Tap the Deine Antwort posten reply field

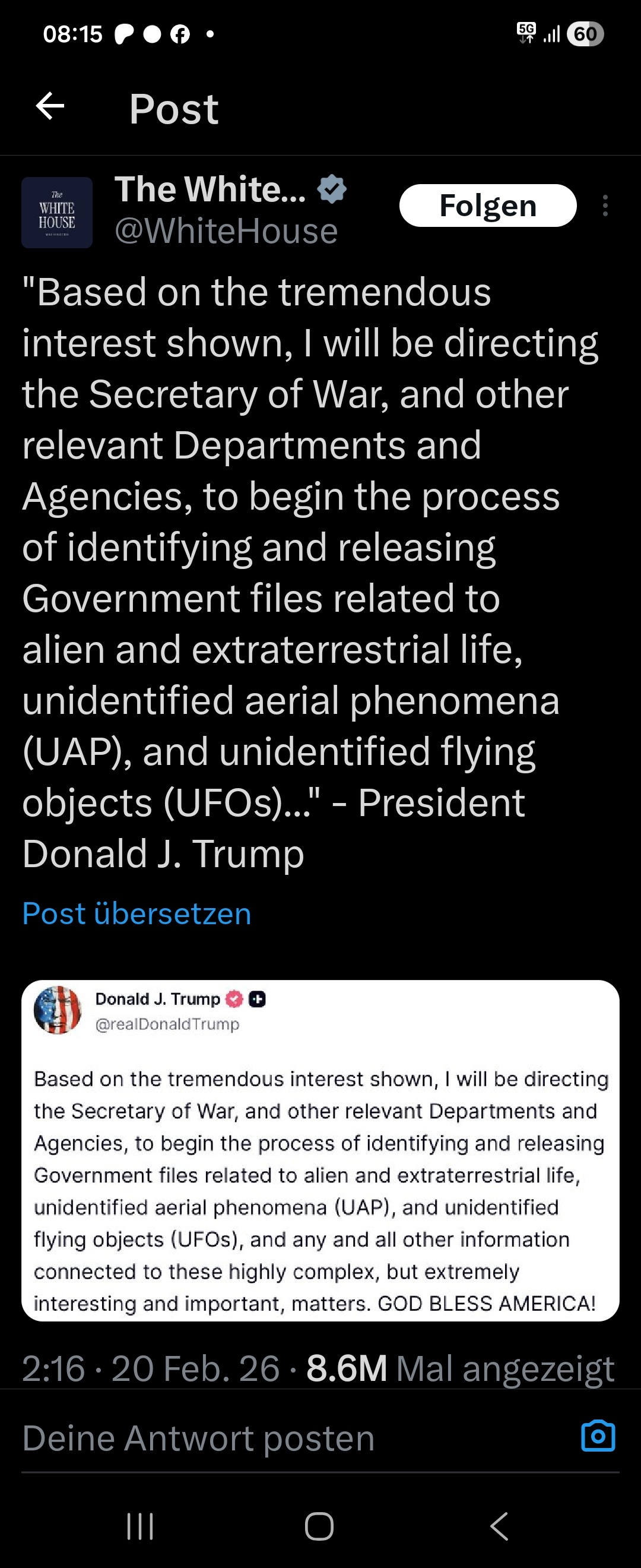(198, 1439)
